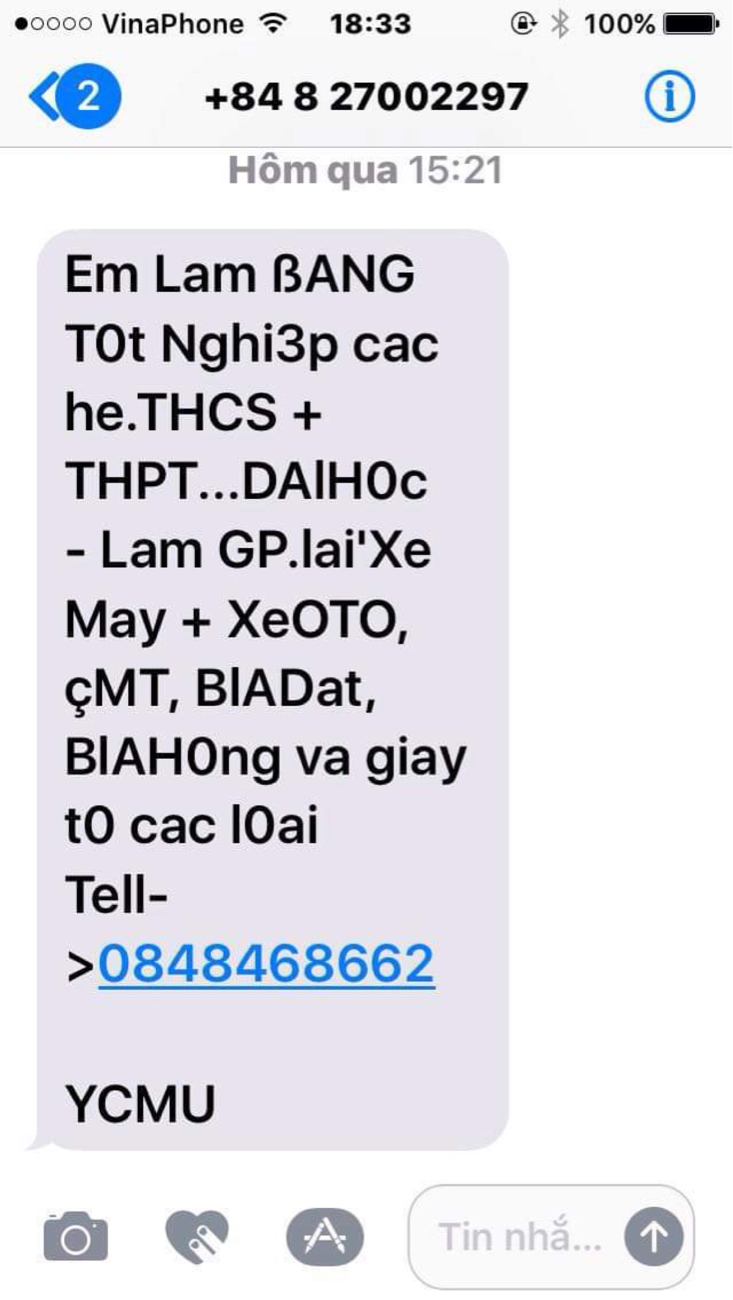Open contact details info icon
This screenshot has height=1300, width=733.
coord(668,97)
